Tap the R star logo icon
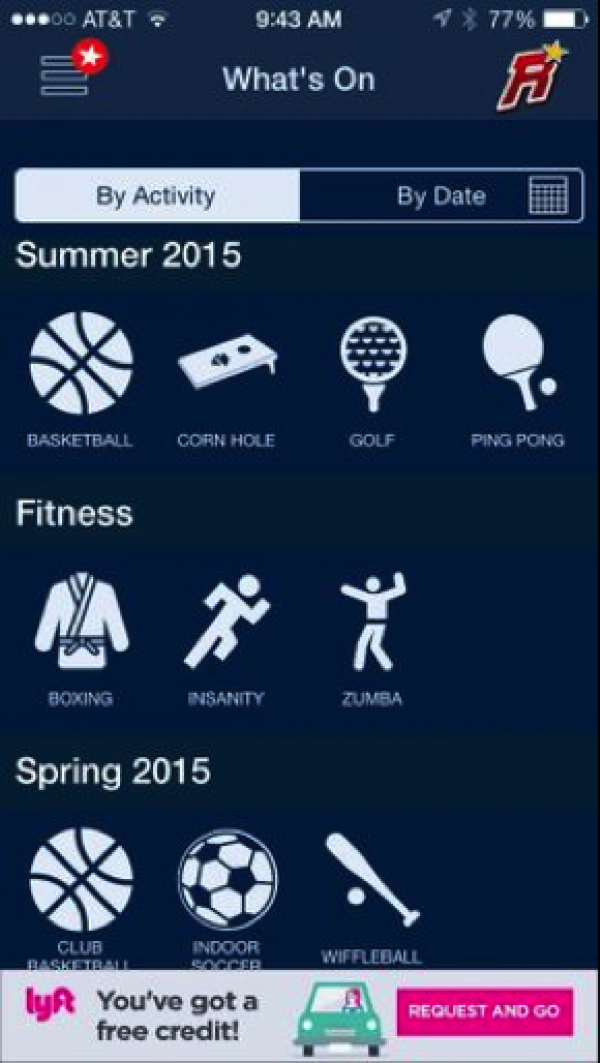This screenshot has height=1063, width=600. click(x=533, y=76)
